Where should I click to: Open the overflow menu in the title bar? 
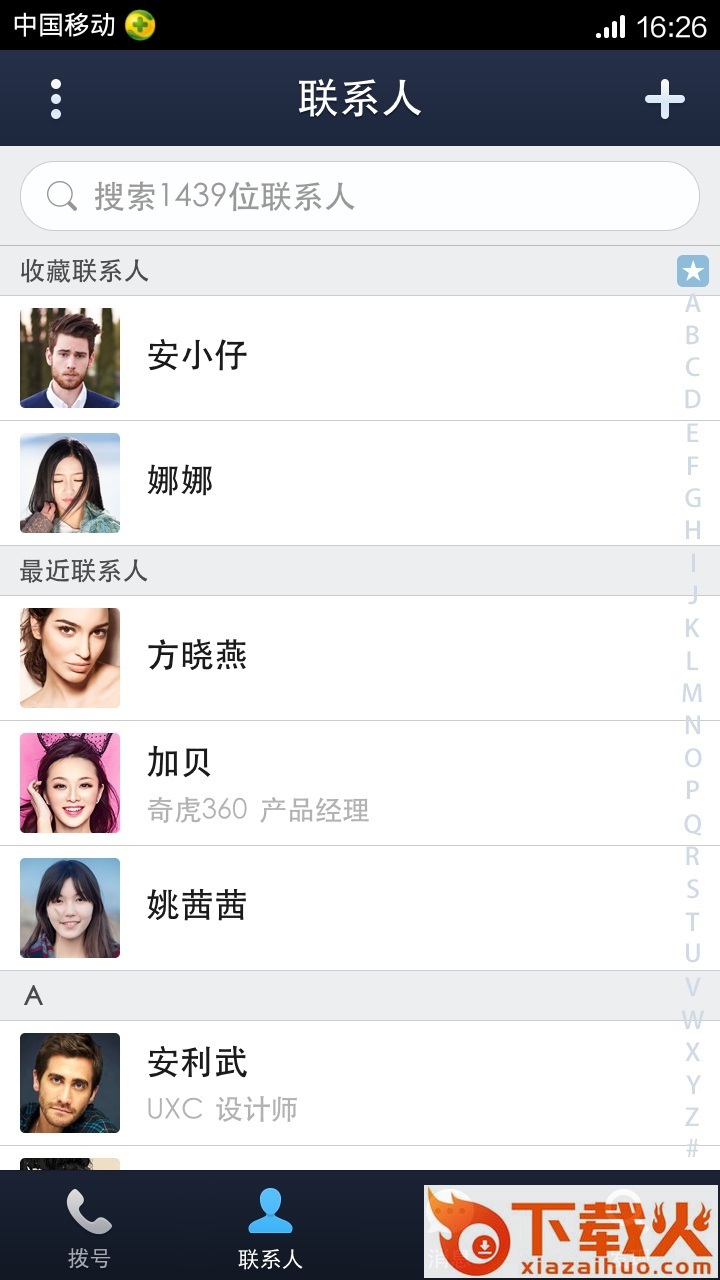pyautogui.click(x=54, y=98)
